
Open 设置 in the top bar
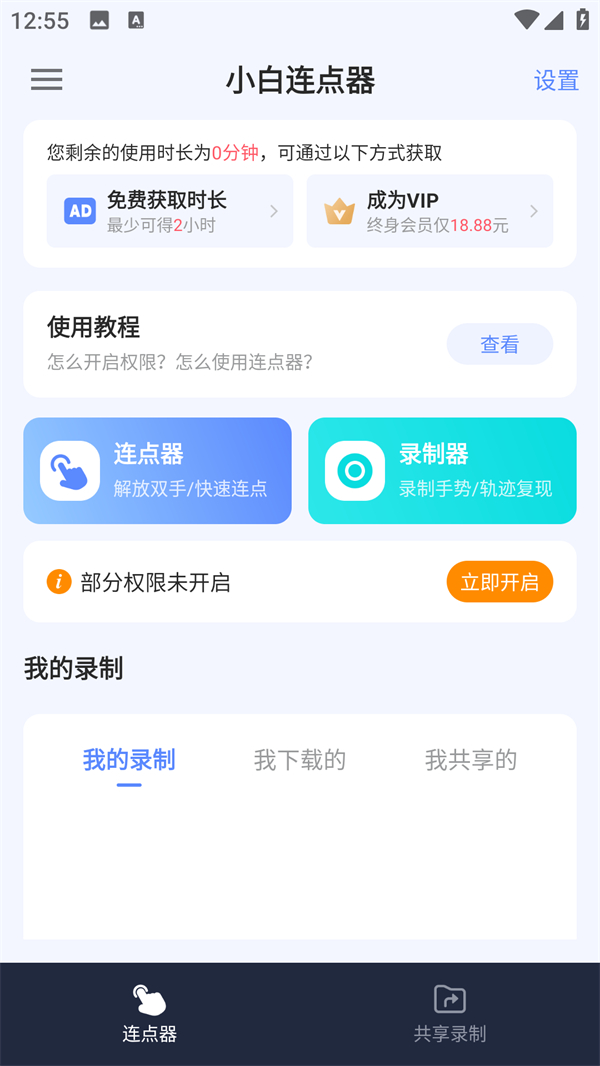[x=556, y=80]
